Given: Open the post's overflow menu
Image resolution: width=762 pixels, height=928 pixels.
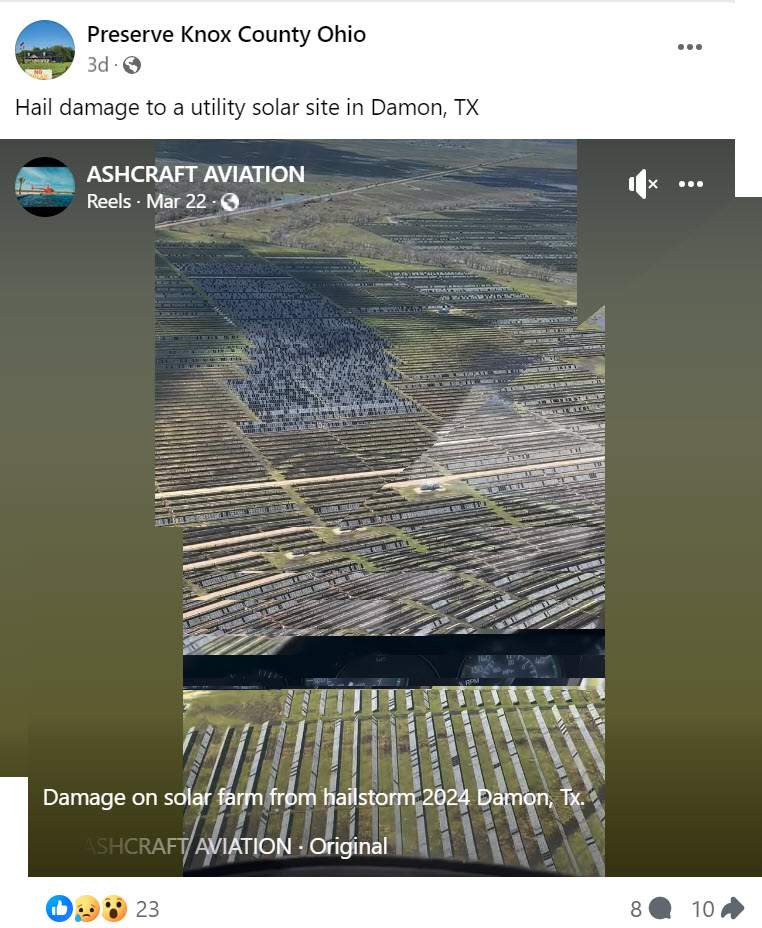Looking at the screenshot, I should pos(689,48).
